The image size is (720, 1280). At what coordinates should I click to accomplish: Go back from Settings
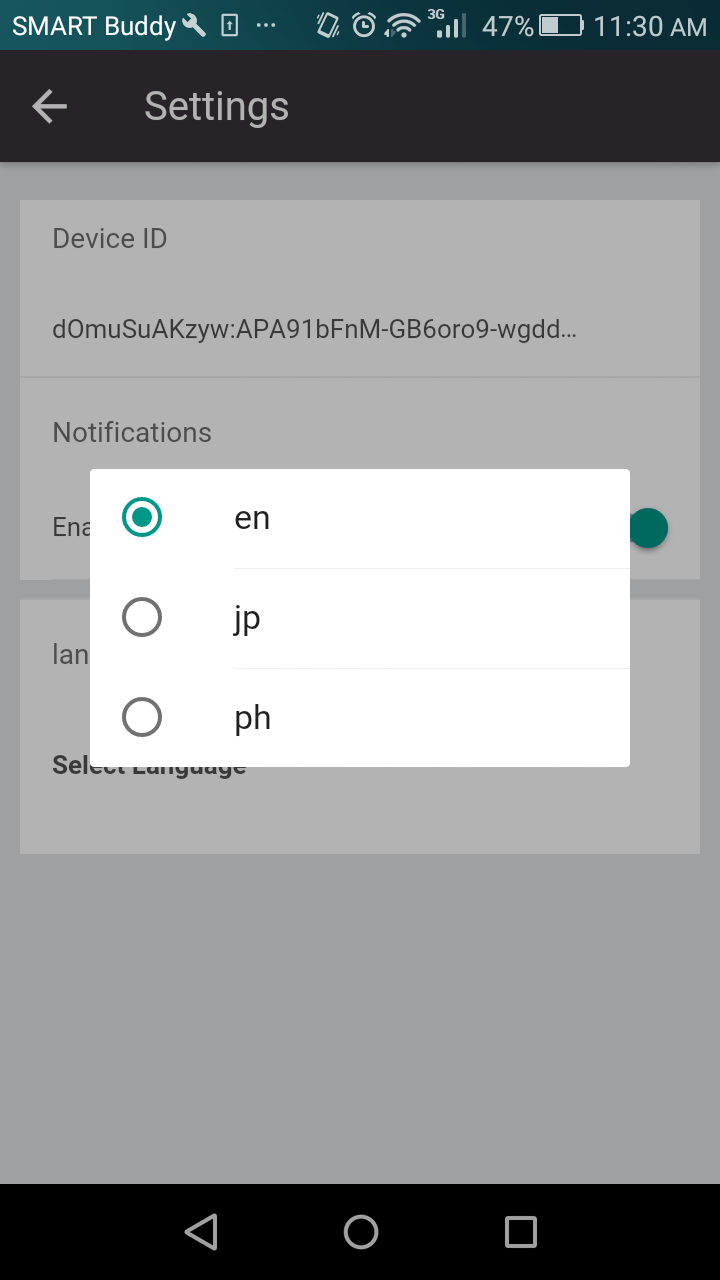49,106
